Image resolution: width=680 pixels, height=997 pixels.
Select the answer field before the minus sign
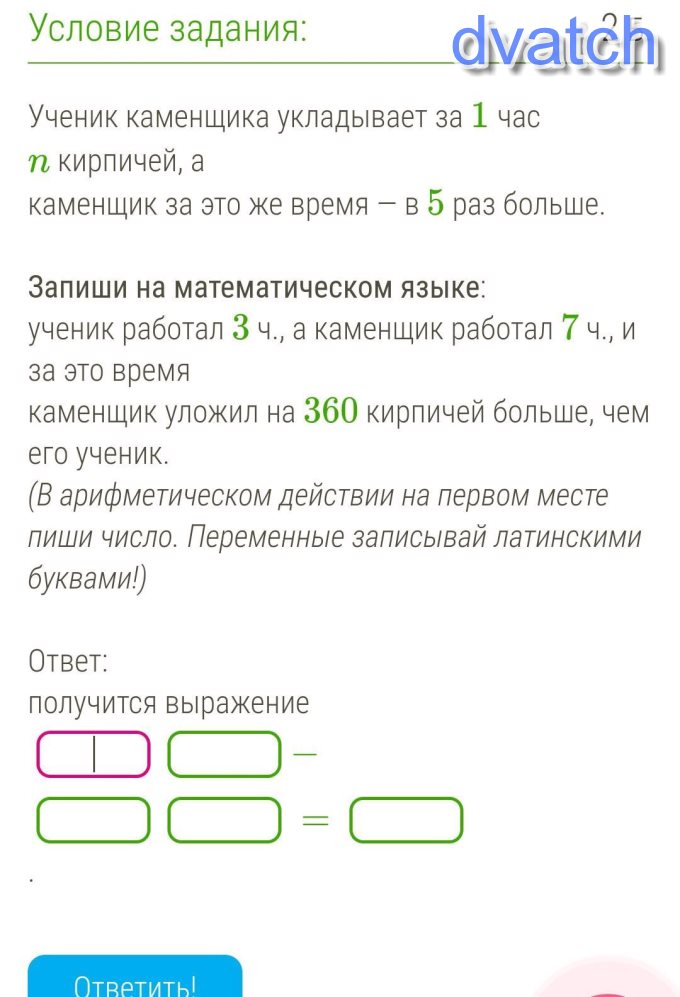tap(224, 754)
